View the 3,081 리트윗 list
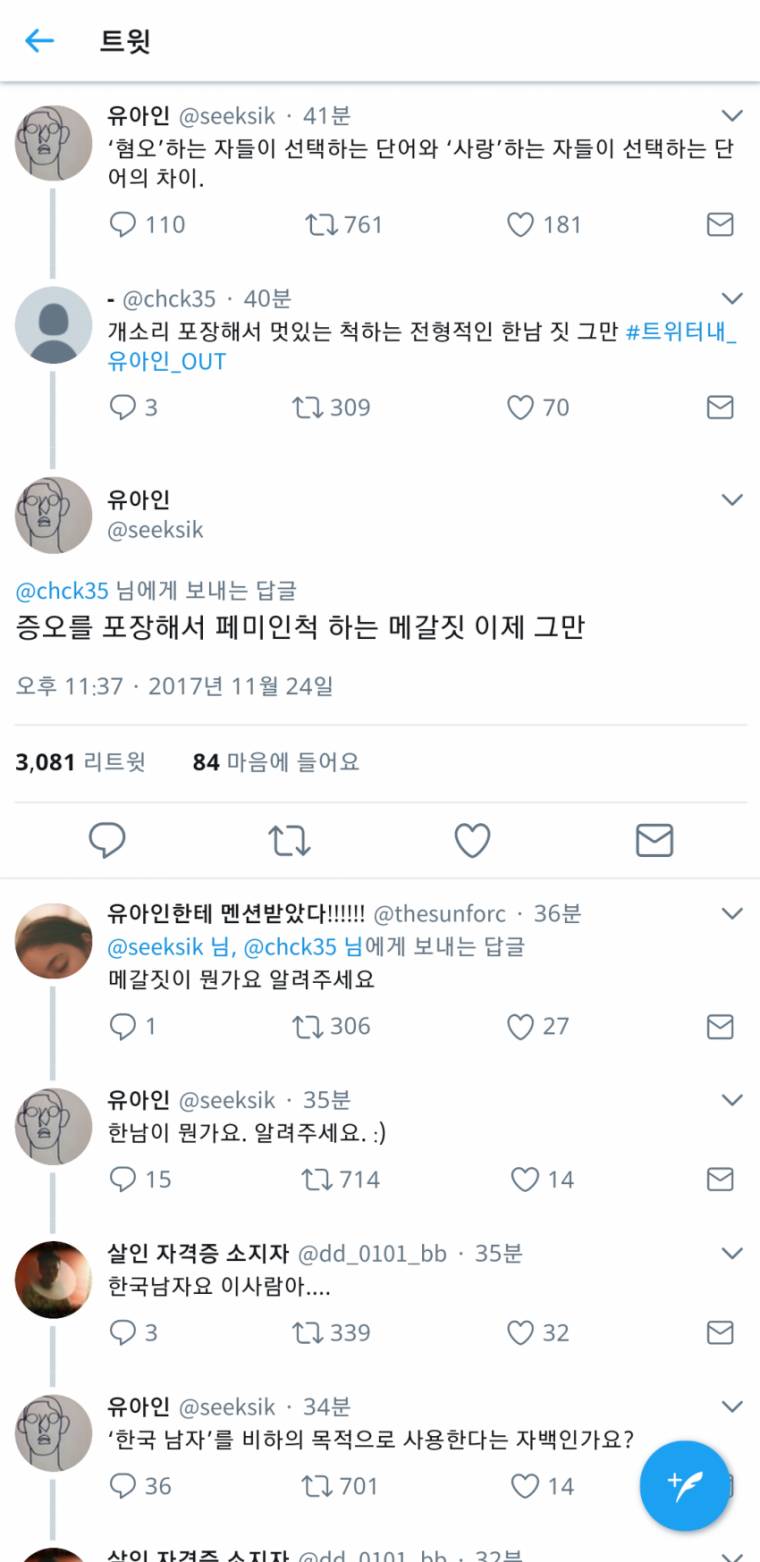 pyautogui.click(x=80, y=762)
